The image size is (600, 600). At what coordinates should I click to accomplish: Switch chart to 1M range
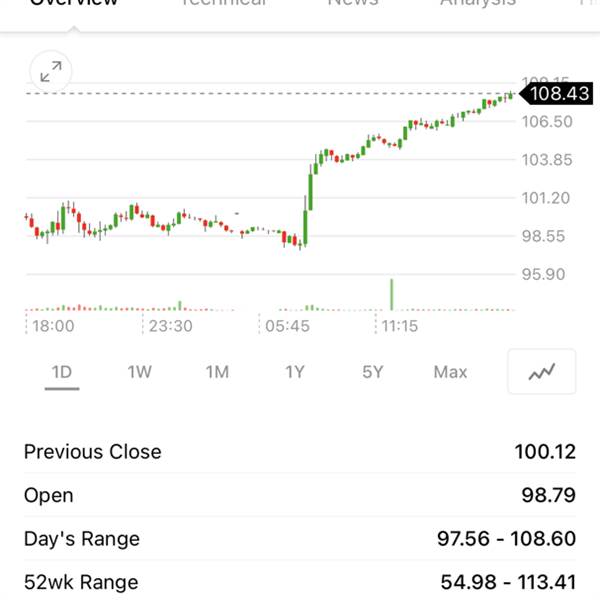coord(217,372)
